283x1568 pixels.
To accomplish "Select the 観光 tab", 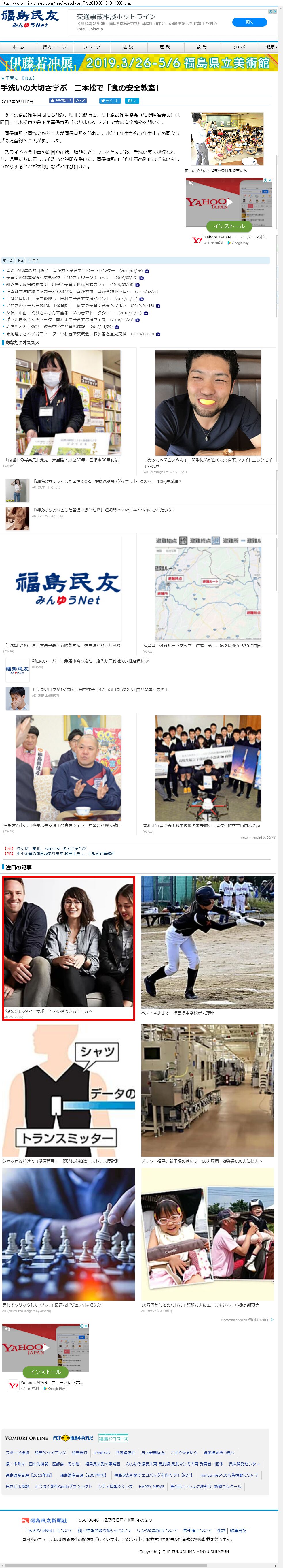I will (x=201, y=47).
